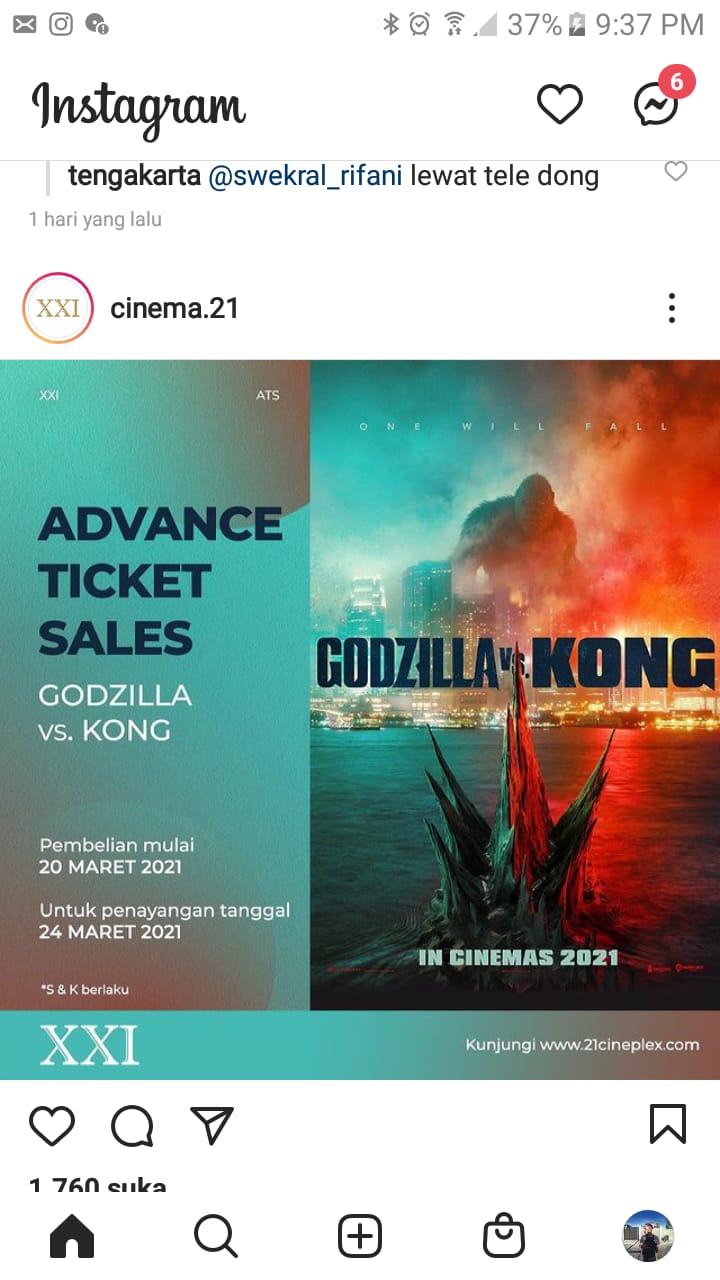Switch to the Shop tab
Image resolution: width=720 pixels, height=1280 pixels.
click(x=504, y=1236)
